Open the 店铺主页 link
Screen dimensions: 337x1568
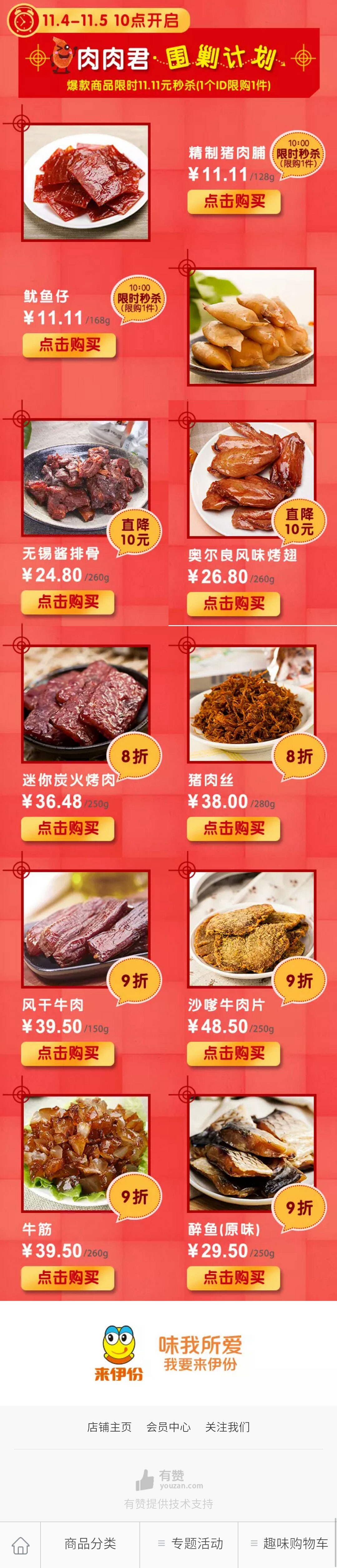(110, 1427)
